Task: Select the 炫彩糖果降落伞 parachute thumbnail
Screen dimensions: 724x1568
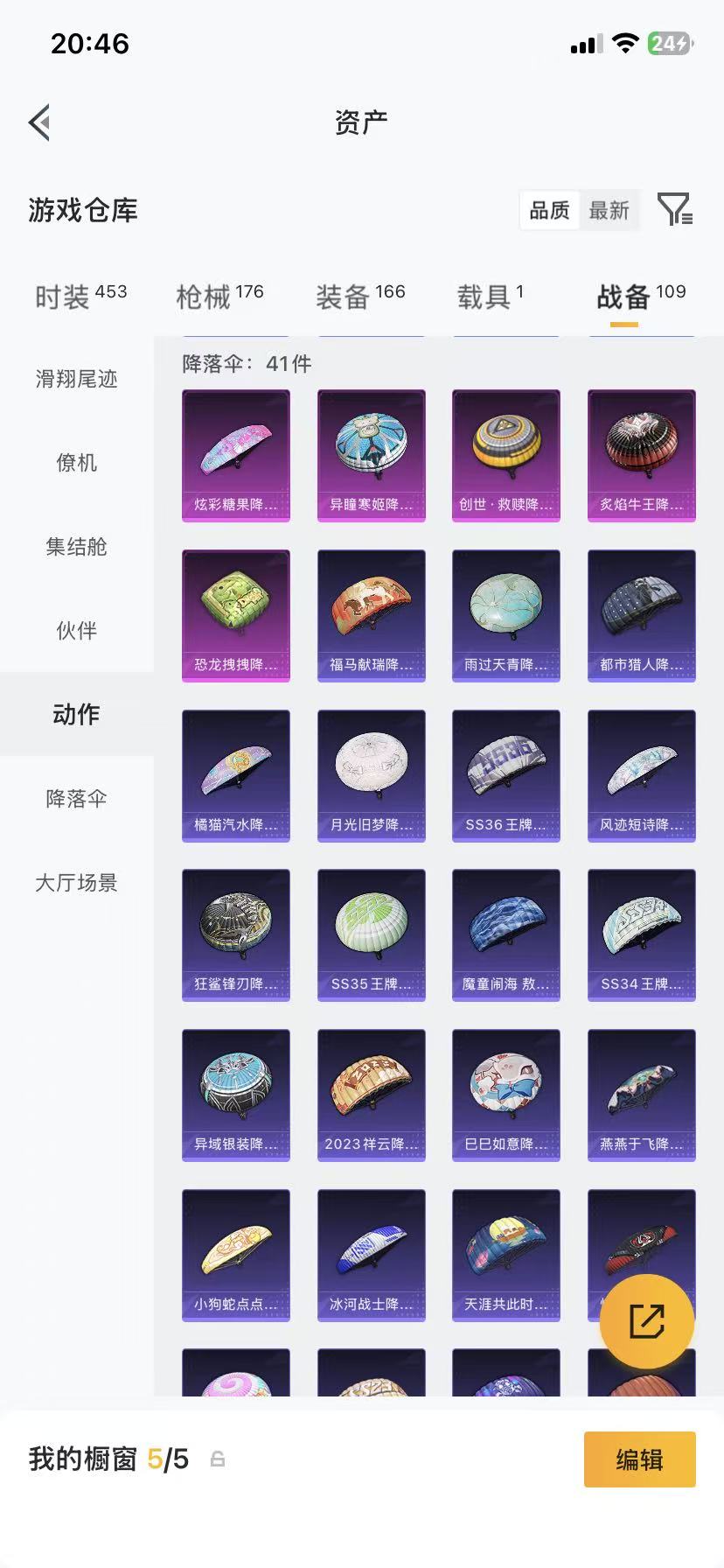Action: (235, 454)
